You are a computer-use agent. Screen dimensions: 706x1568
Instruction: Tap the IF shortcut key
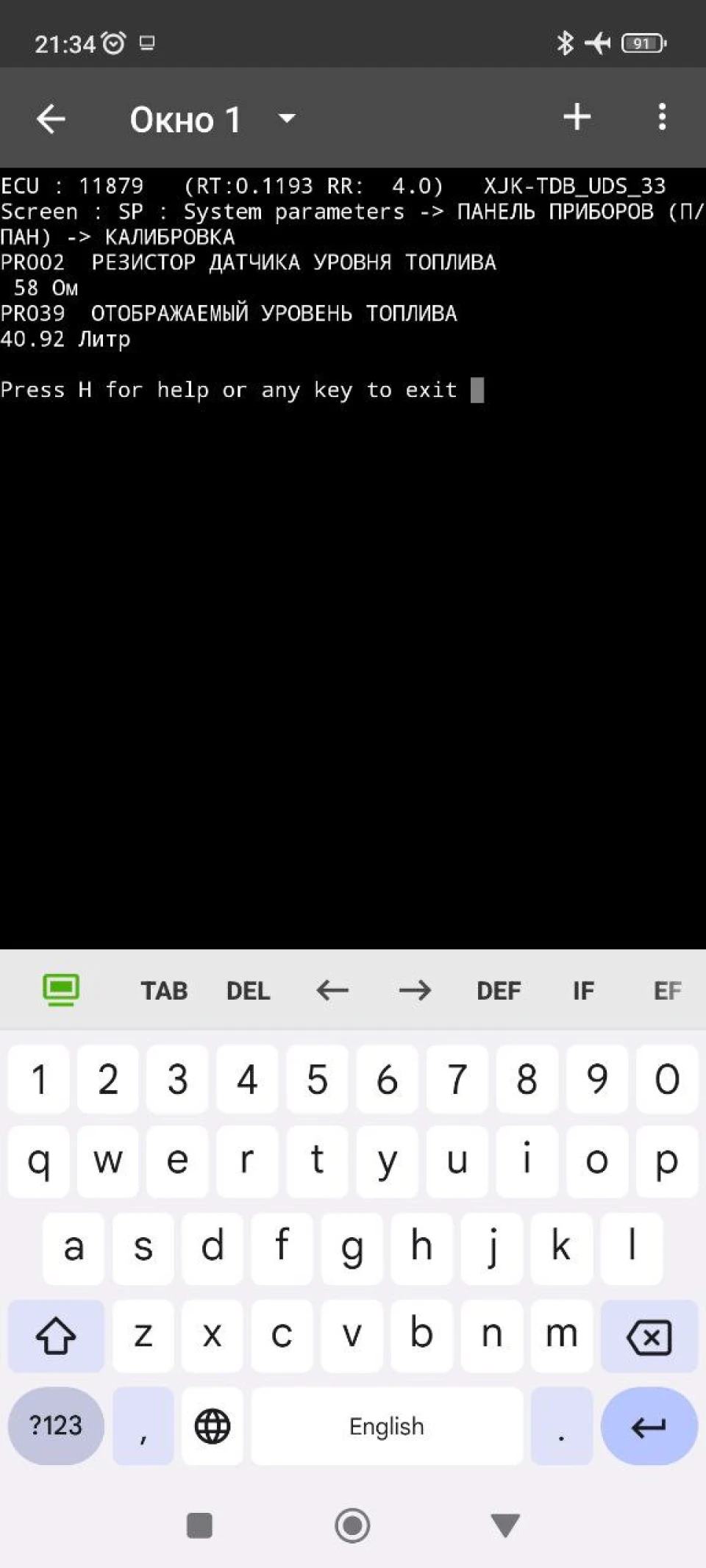(x=583, y=991)
